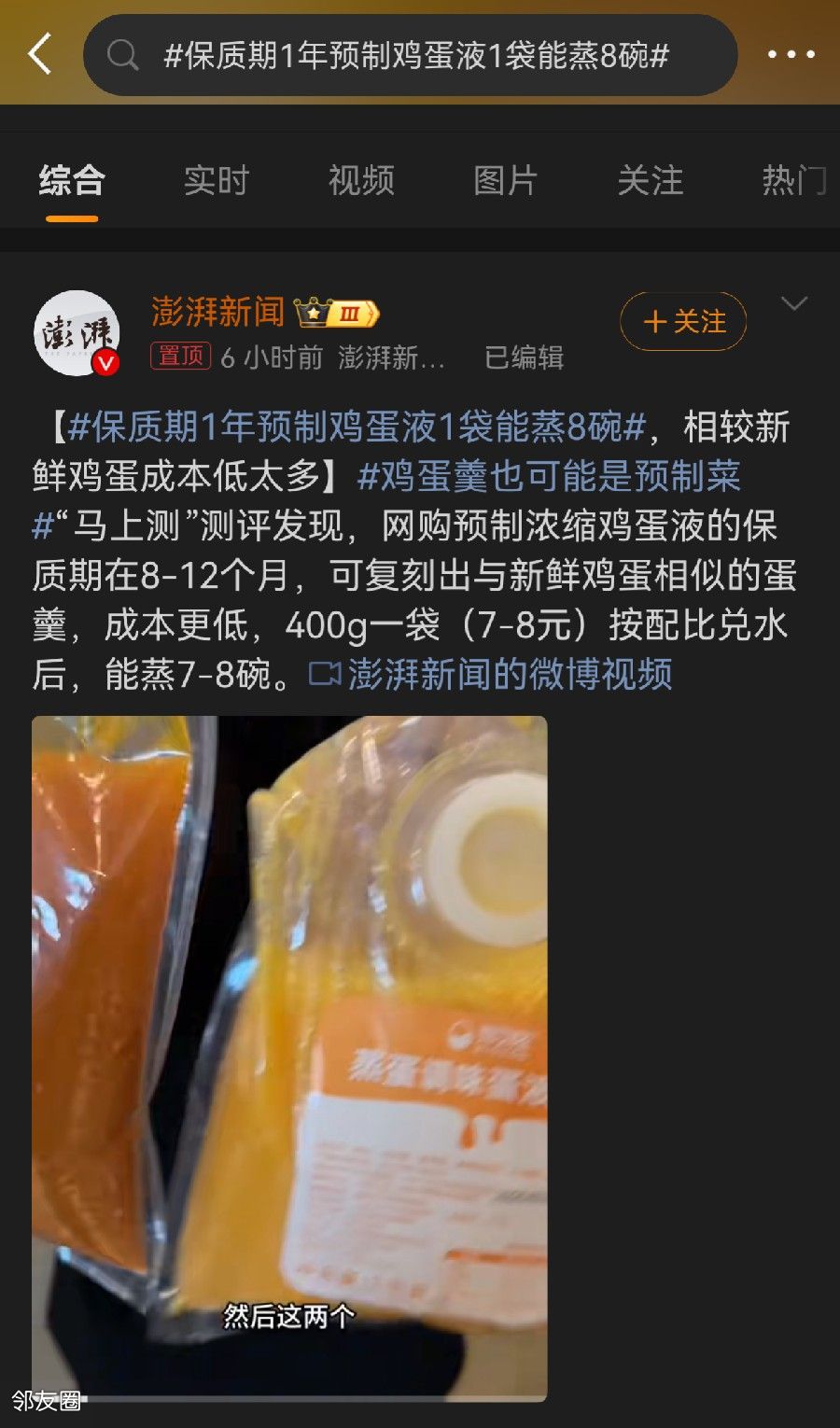Switch to the 图片 tab
Viewport: 840px width, 1428px height.
(x=505, y=180)
